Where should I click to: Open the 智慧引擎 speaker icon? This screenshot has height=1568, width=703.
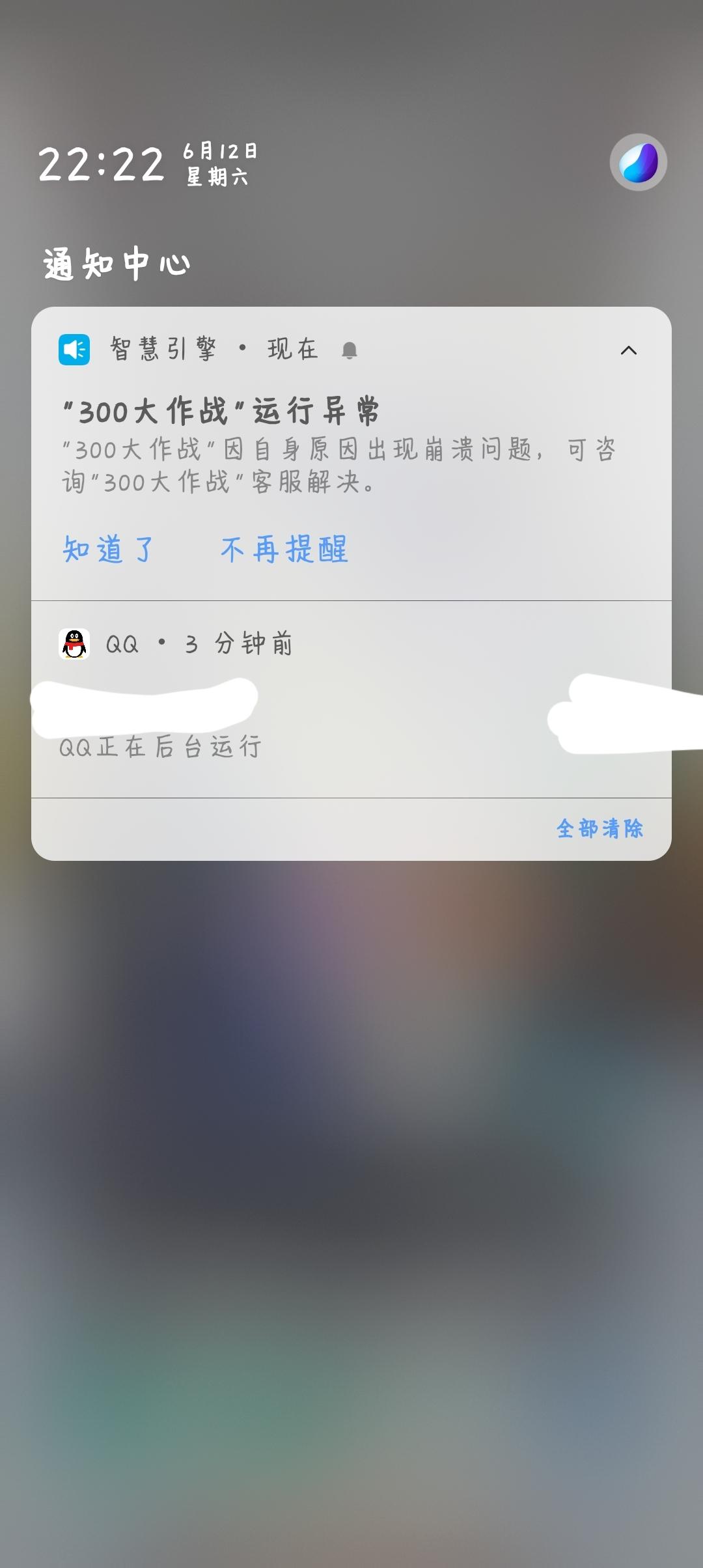coord(74,348)
